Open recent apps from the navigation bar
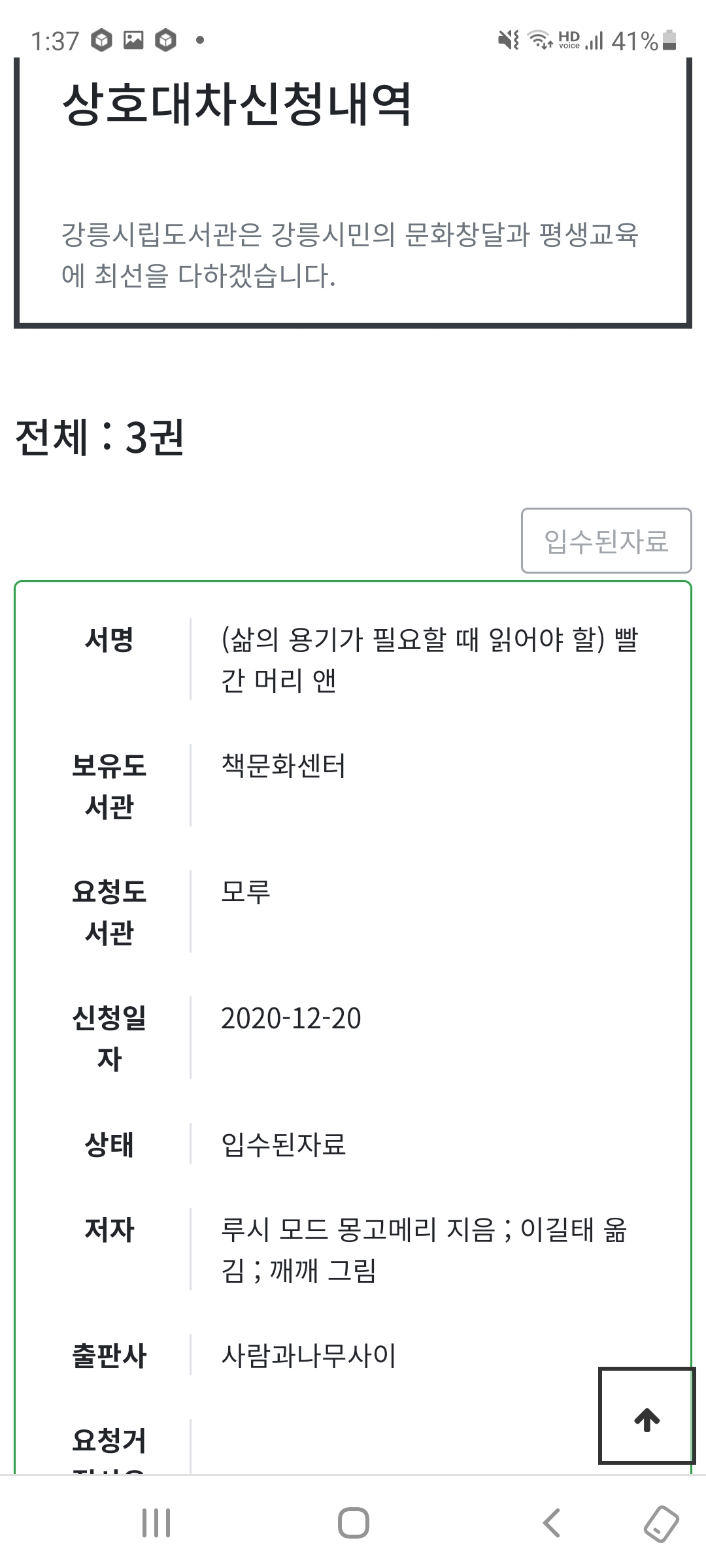Screen dimensions: 706x1568 pyautogui.click(x=156, y=1523)
